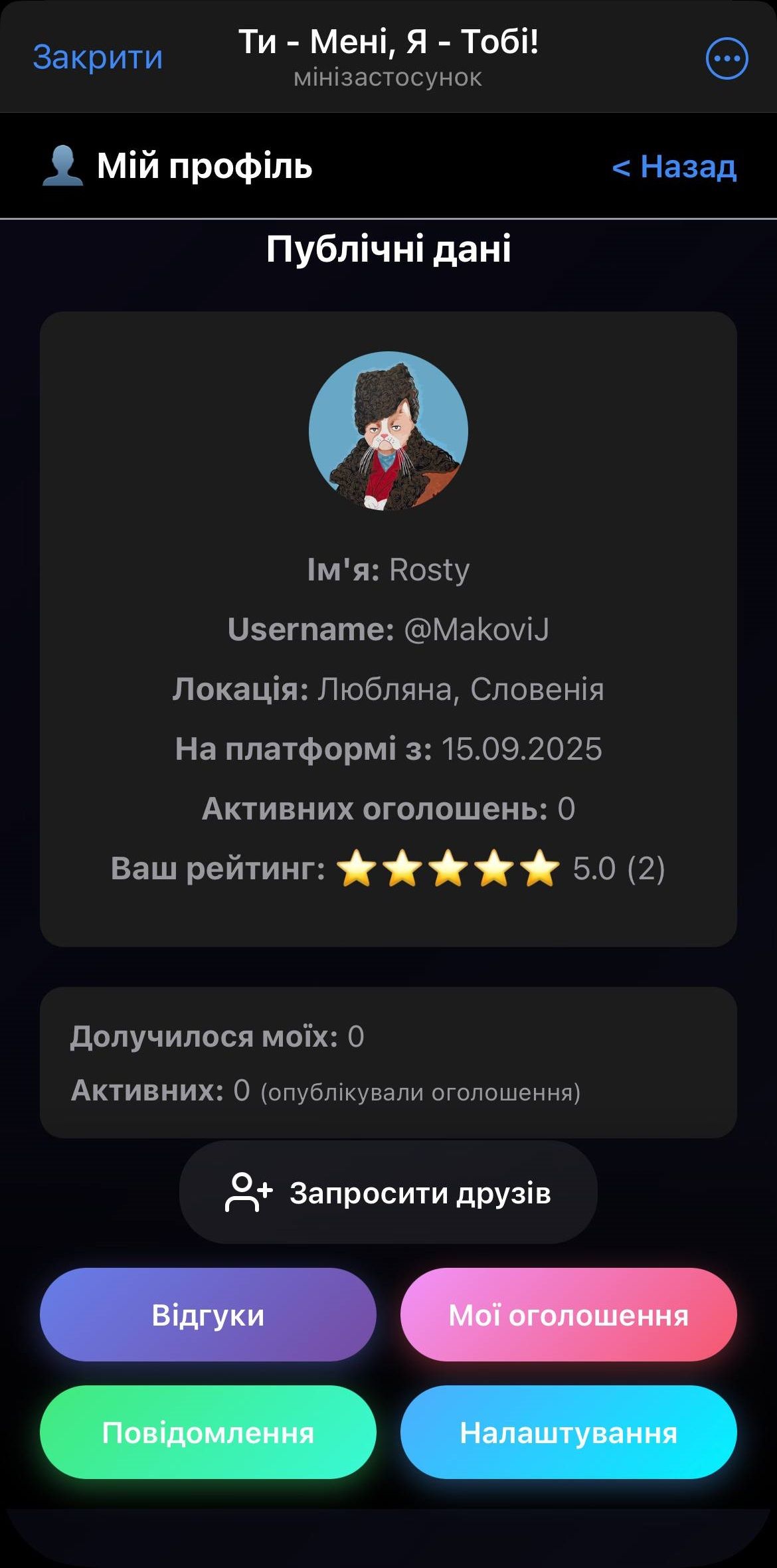Screen dimensions: 777x1568
Task: Tap the Ти - Мені, Я - Тобі! title
Action: pyautogui.click(x=388, y=41)
